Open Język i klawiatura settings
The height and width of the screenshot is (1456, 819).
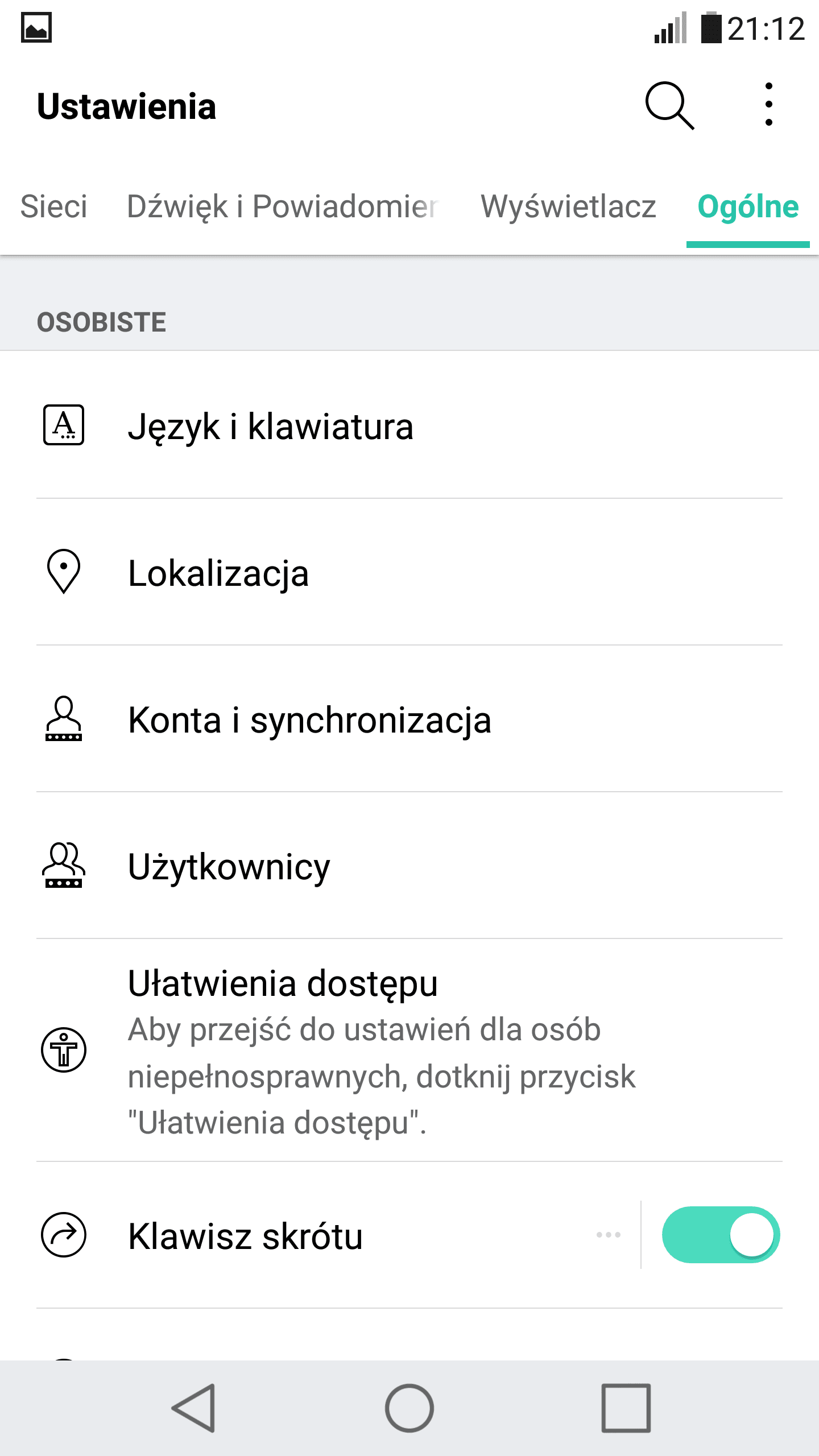(409, 425)
